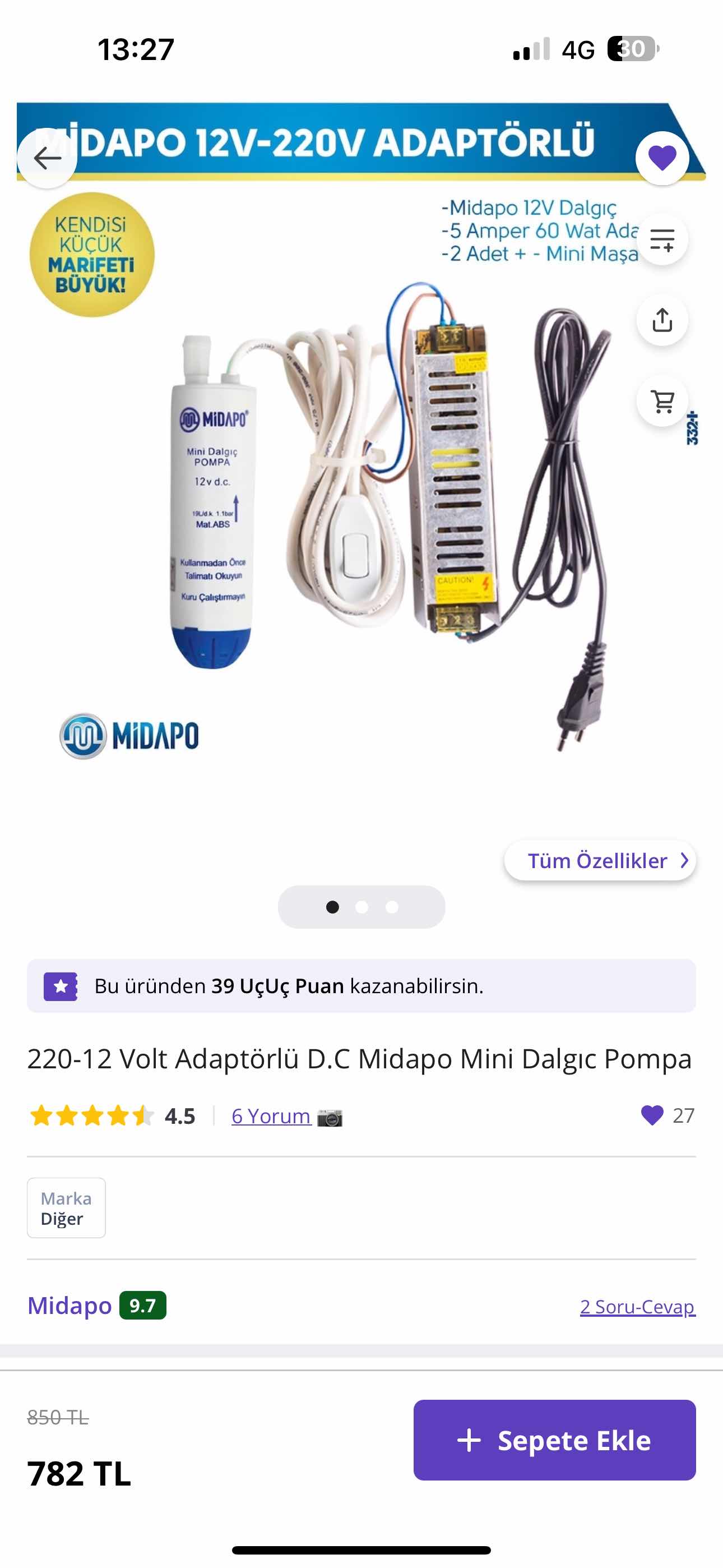
Task: Go back using the arrow button
Action: (x=47, y=158)
